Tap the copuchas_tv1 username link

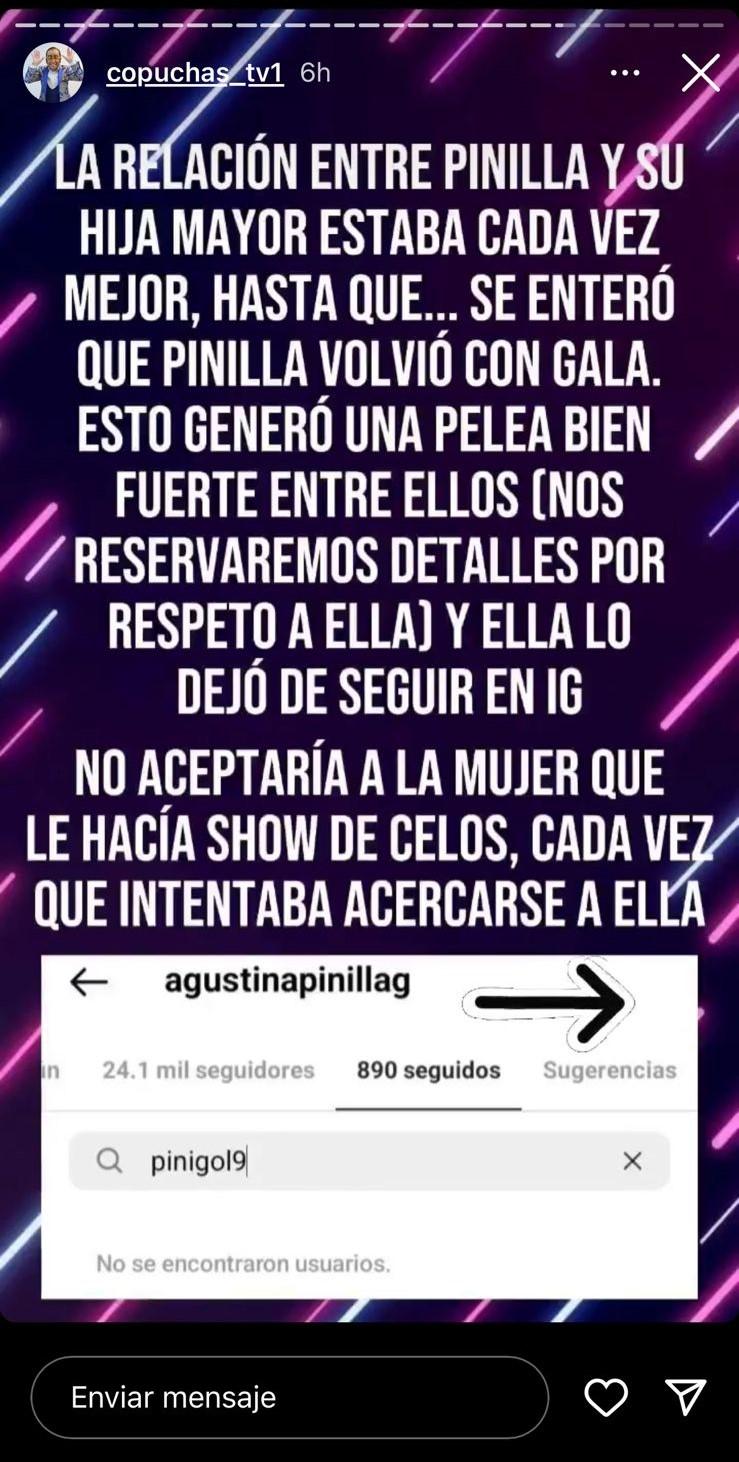(195, 73)
